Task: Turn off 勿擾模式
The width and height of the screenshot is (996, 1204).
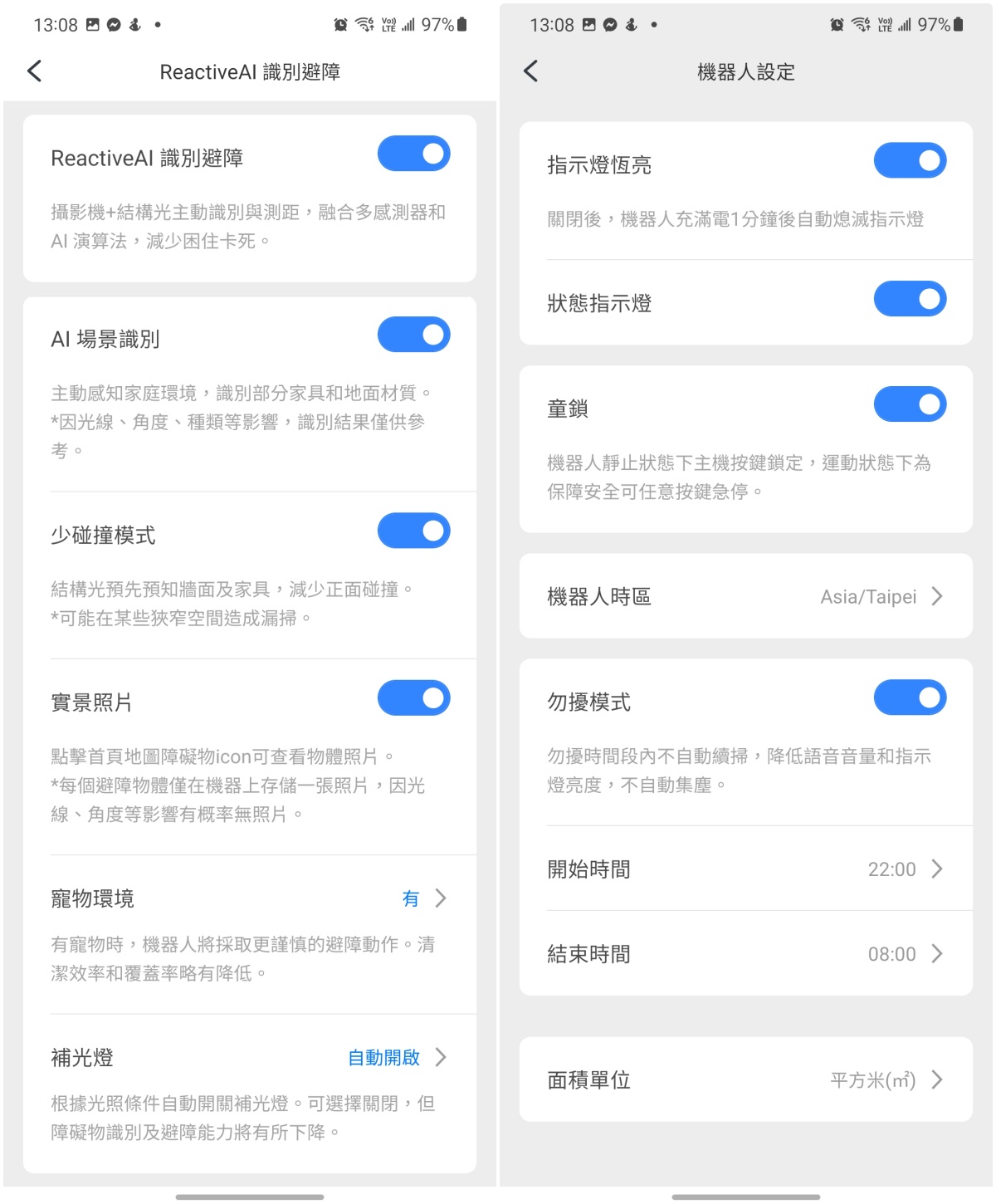Action: (x=910, y=699)
